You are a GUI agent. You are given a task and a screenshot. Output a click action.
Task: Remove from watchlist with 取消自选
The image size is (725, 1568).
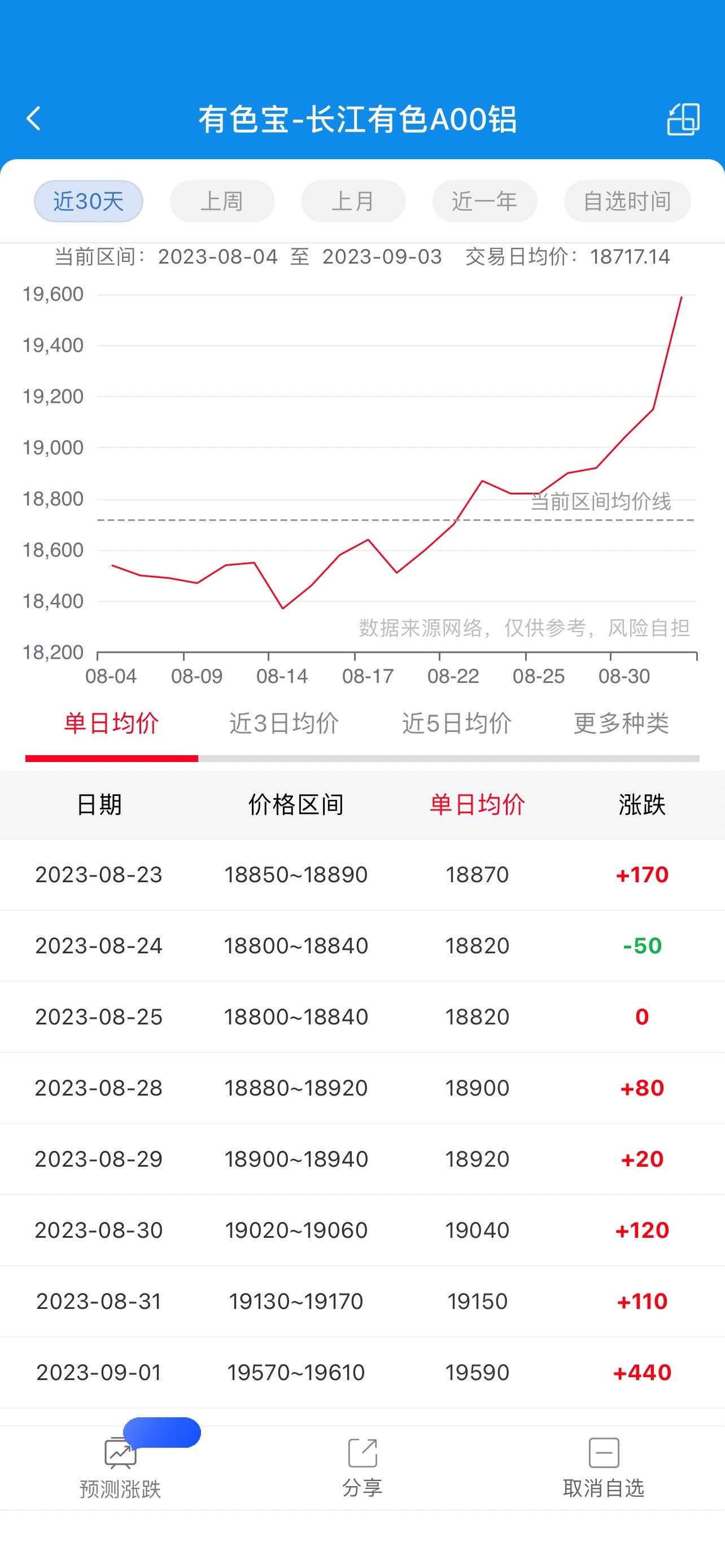tap(604, 1468)
